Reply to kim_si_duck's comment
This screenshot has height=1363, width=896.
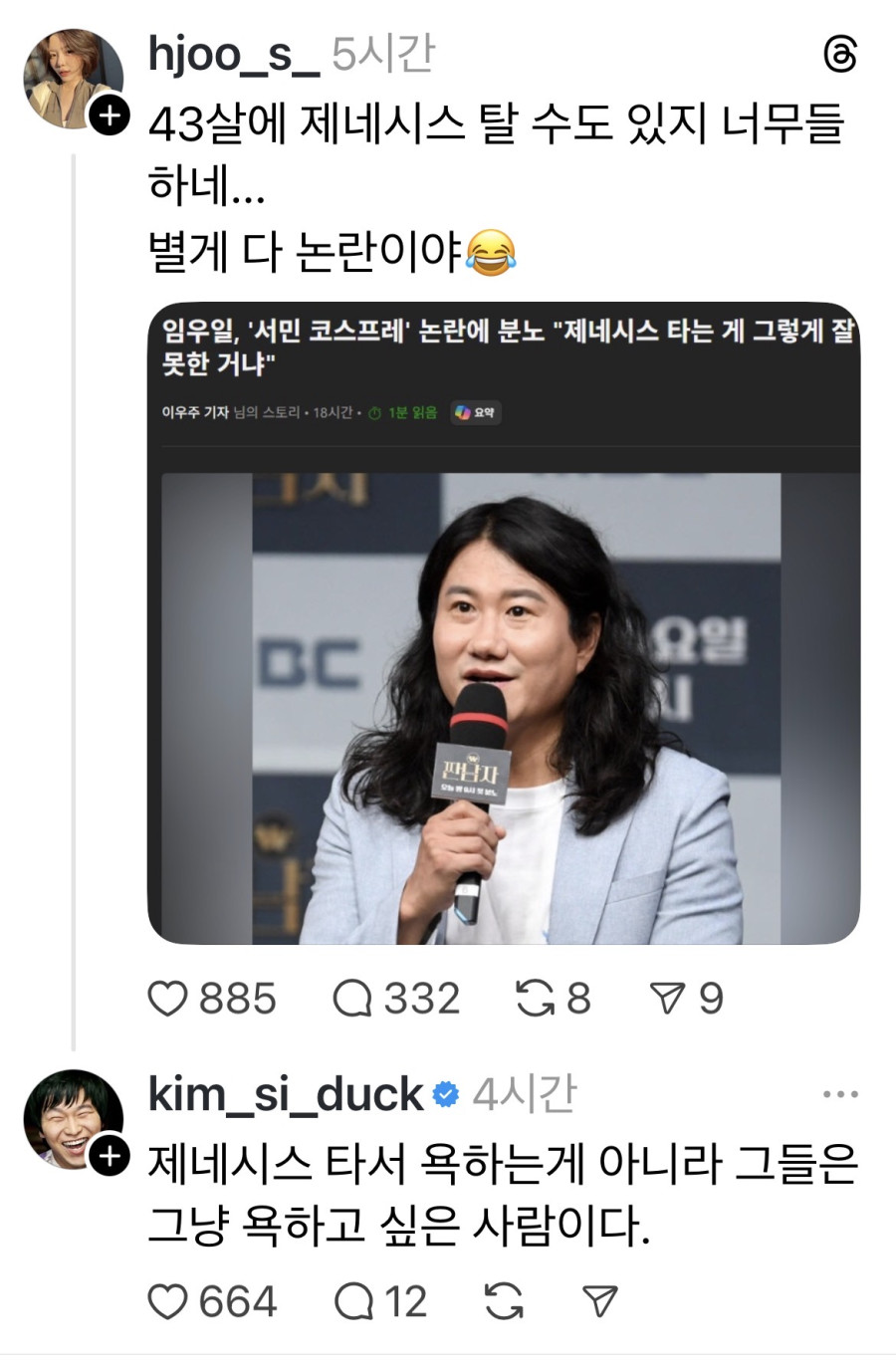[353, 1301]
